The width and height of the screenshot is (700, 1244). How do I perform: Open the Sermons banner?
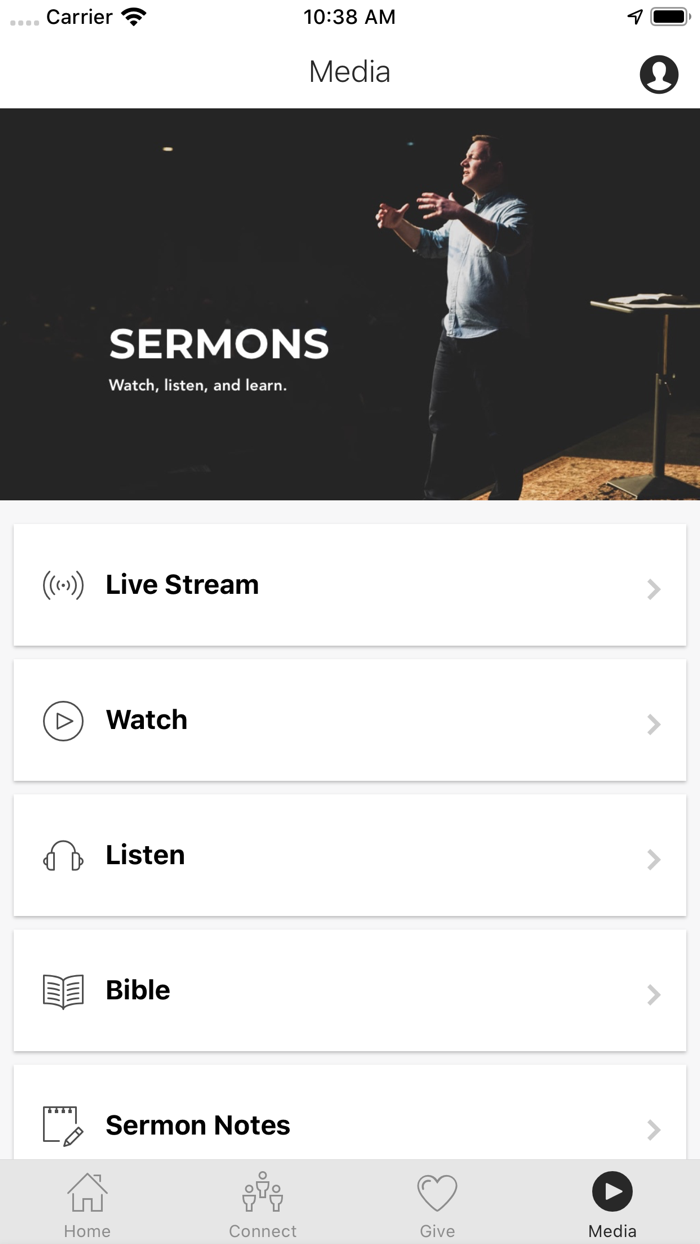coord(350,304)
